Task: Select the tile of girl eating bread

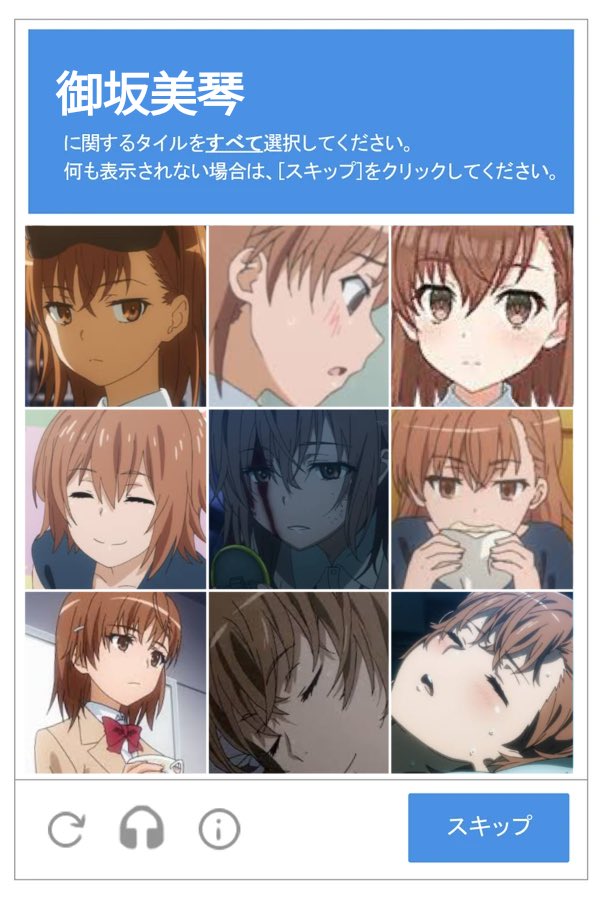Action: pos(482,499)
